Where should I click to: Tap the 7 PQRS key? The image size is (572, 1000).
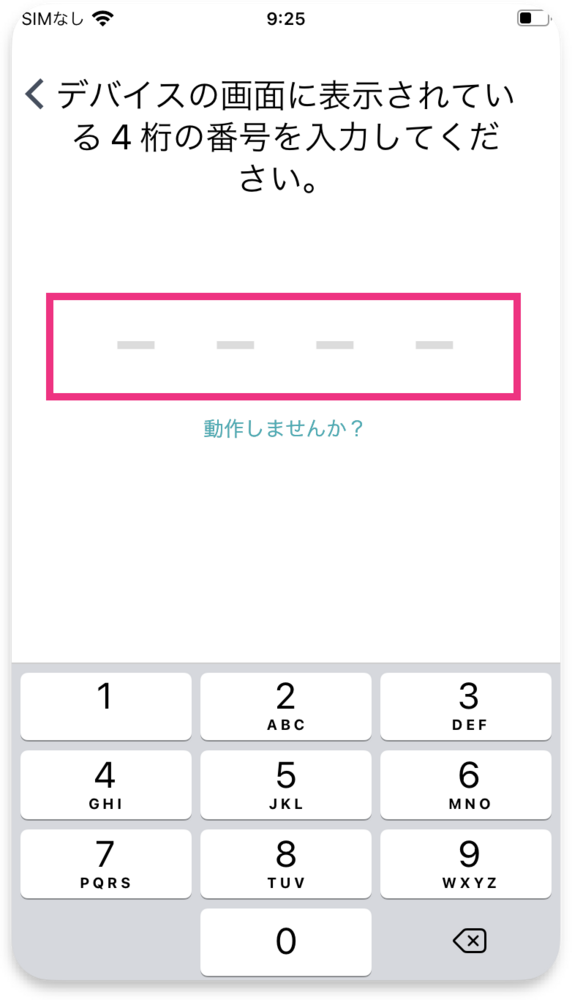[x=106, y=864]
